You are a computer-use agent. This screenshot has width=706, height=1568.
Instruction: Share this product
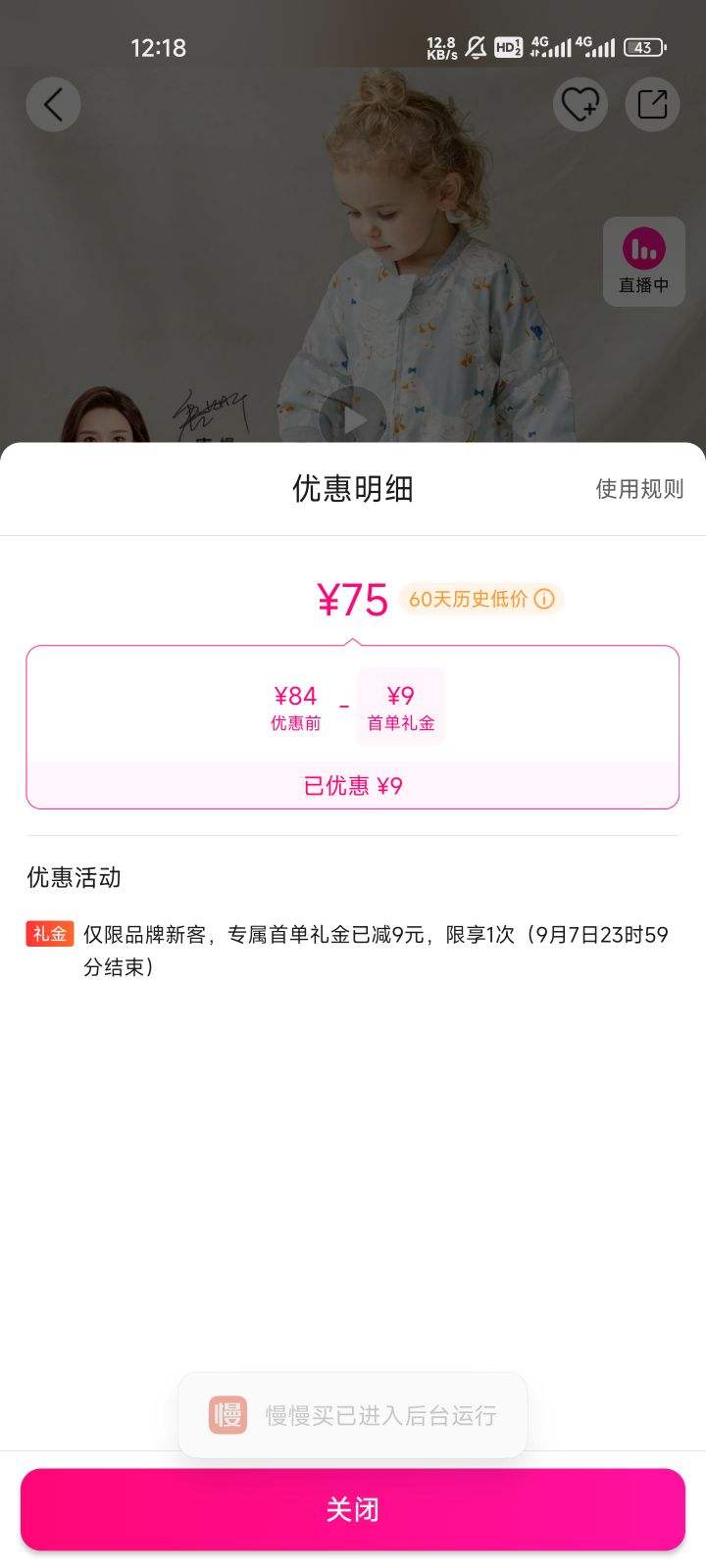point(652,104)
